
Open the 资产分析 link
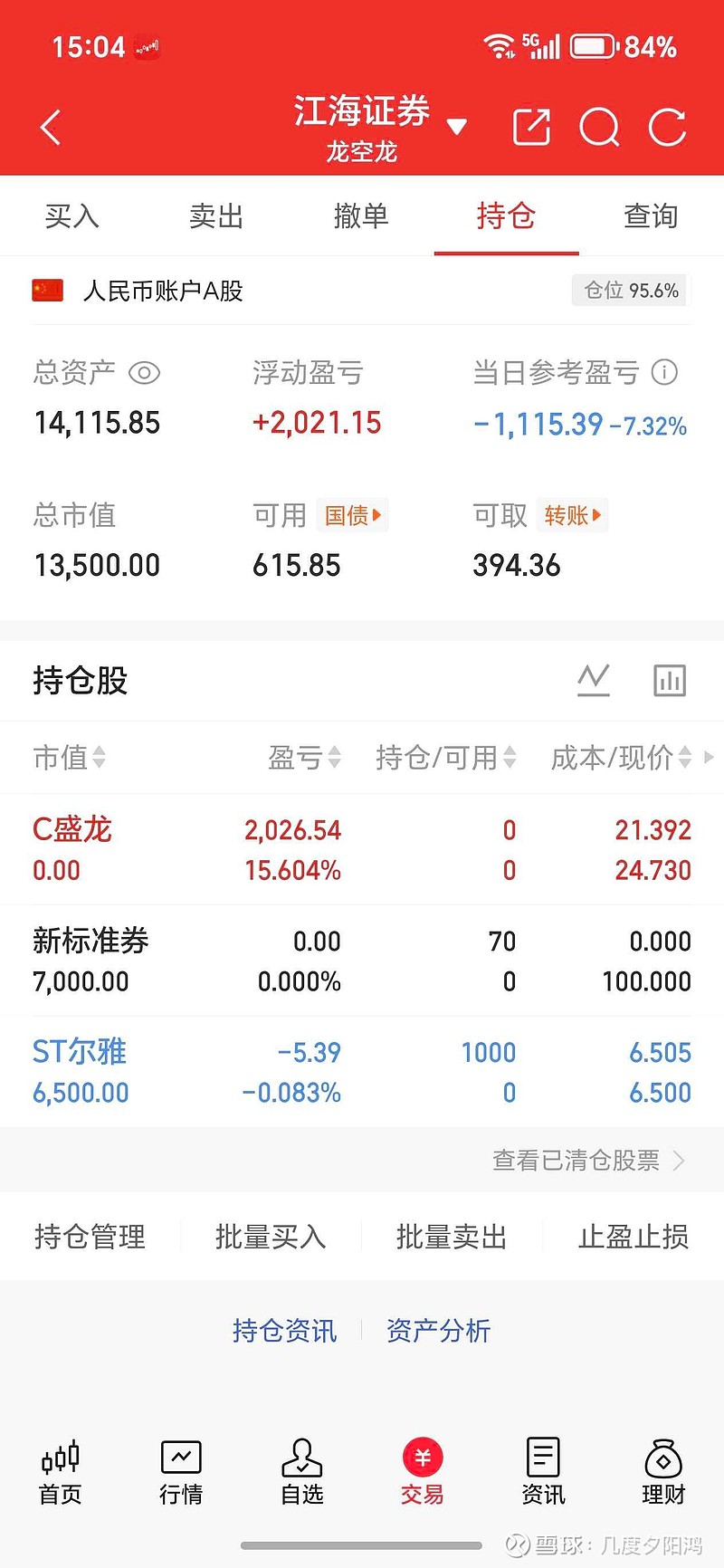point(439,1330)
